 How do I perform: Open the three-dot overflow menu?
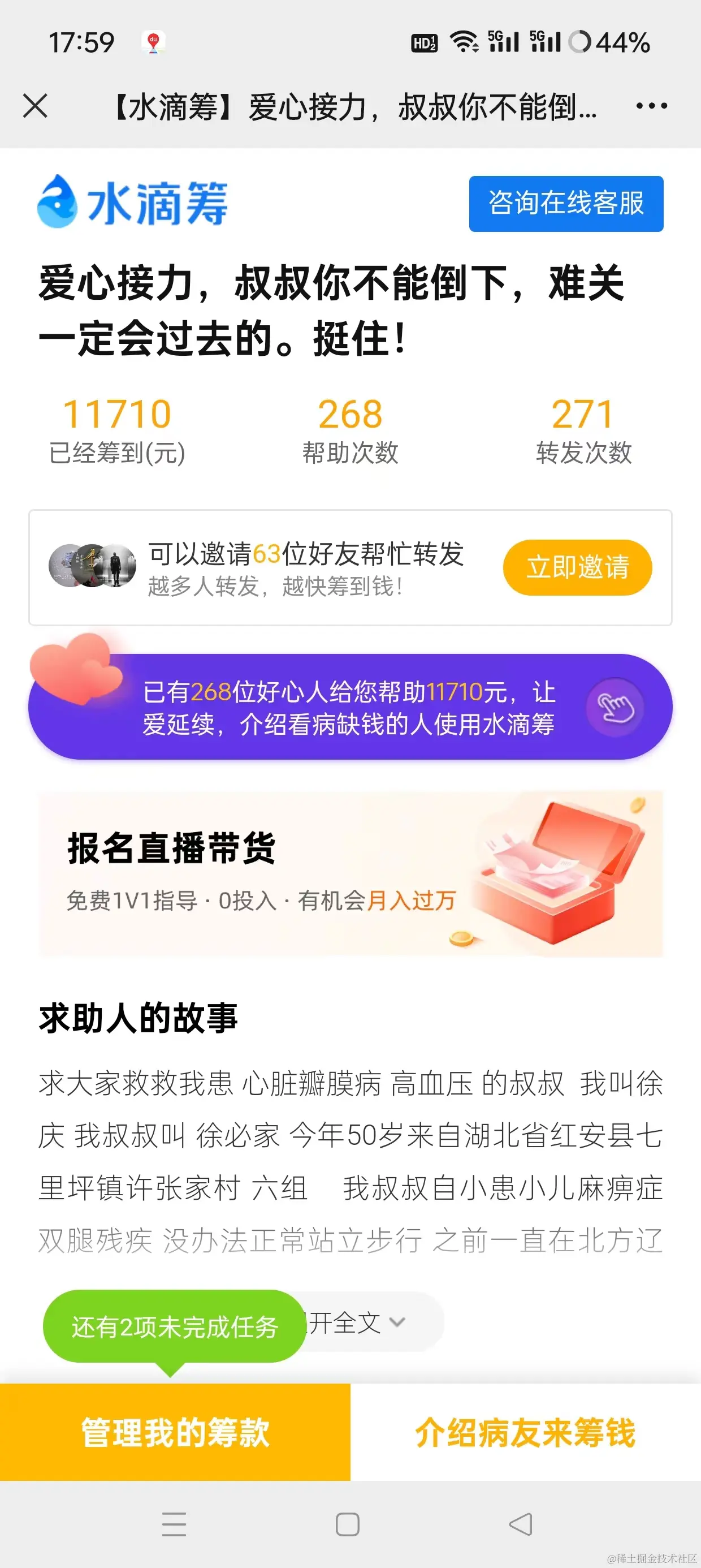651,106
